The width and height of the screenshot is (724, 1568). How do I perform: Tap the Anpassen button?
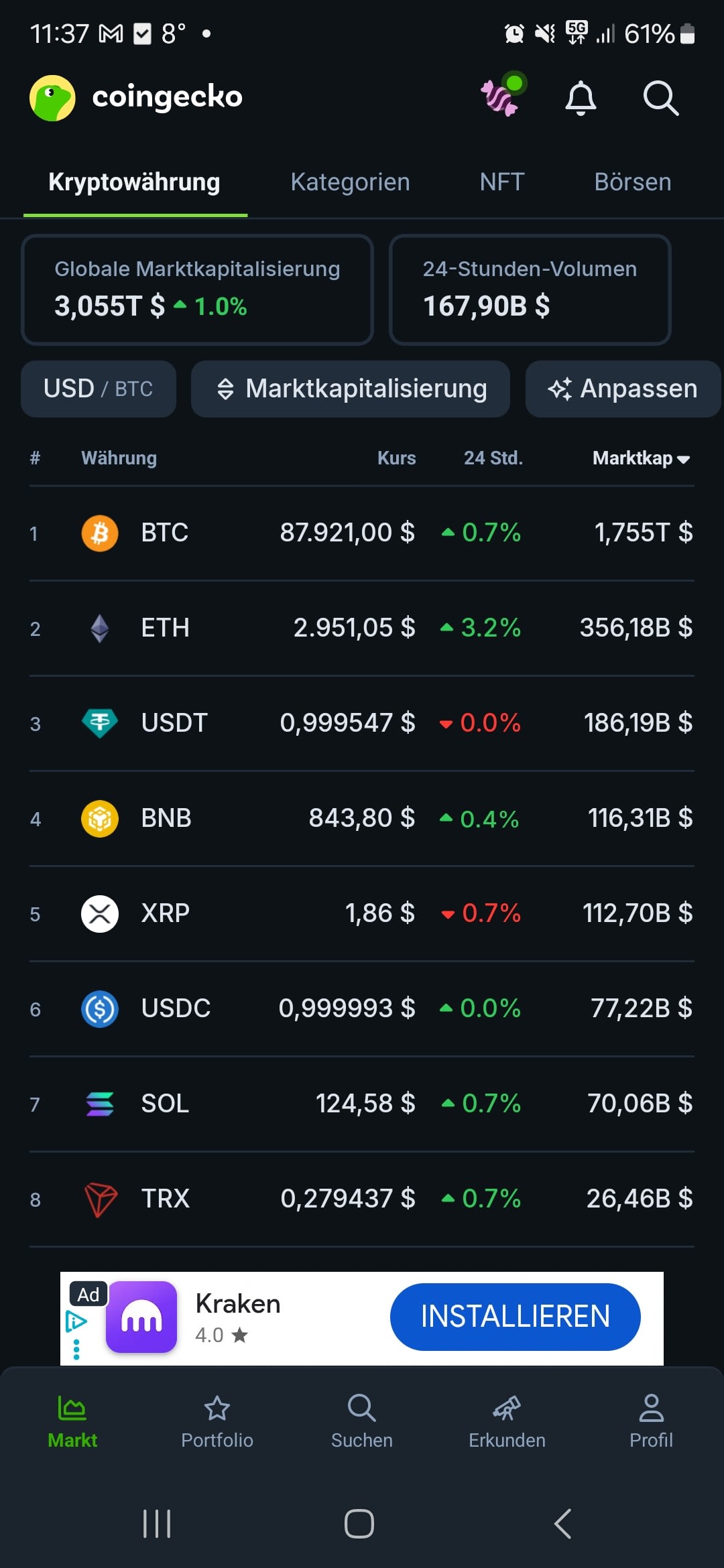click(623, 389)
